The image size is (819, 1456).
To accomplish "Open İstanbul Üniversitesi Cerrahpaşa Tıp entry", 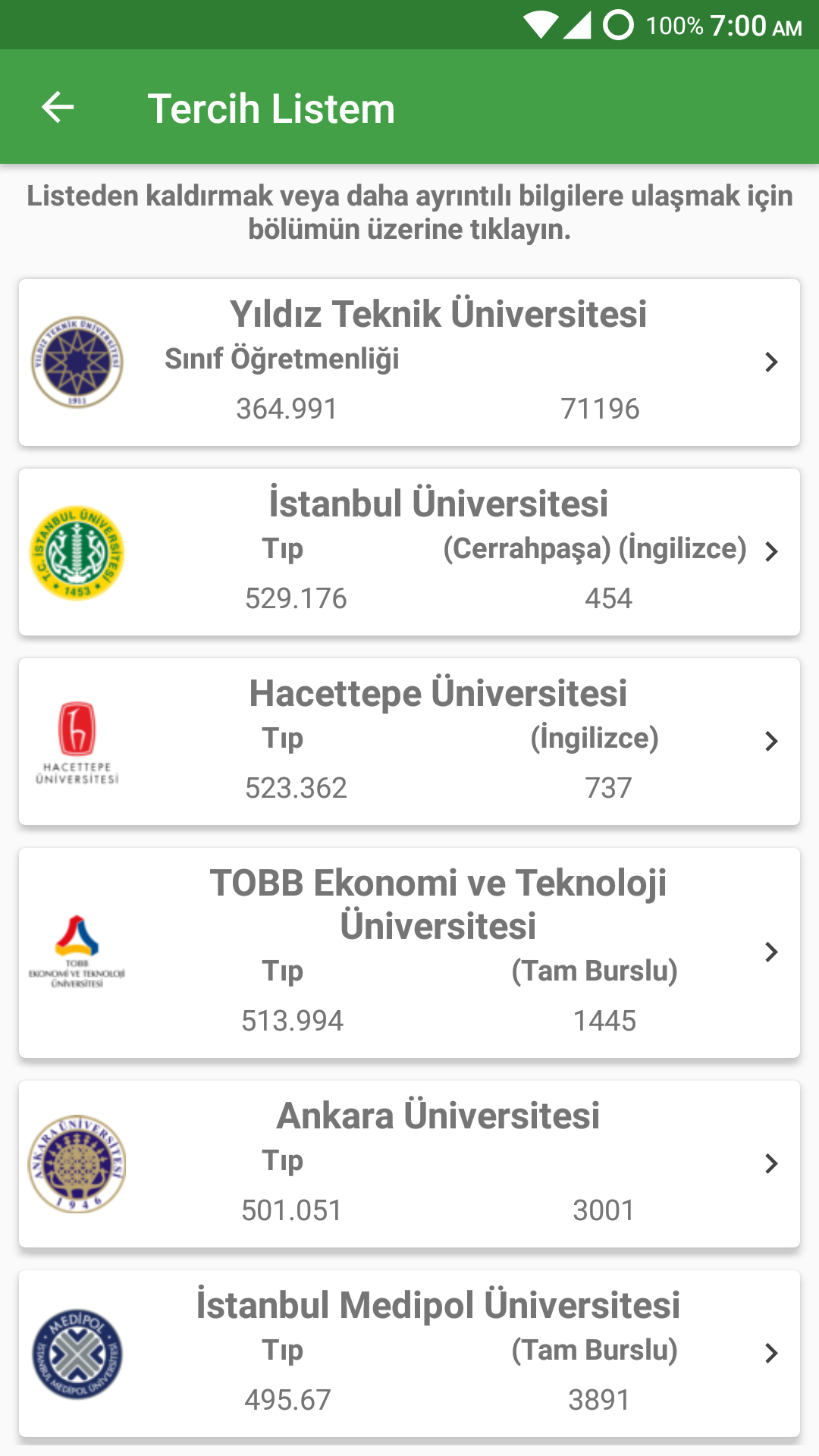I will click(x=409, y=552).
